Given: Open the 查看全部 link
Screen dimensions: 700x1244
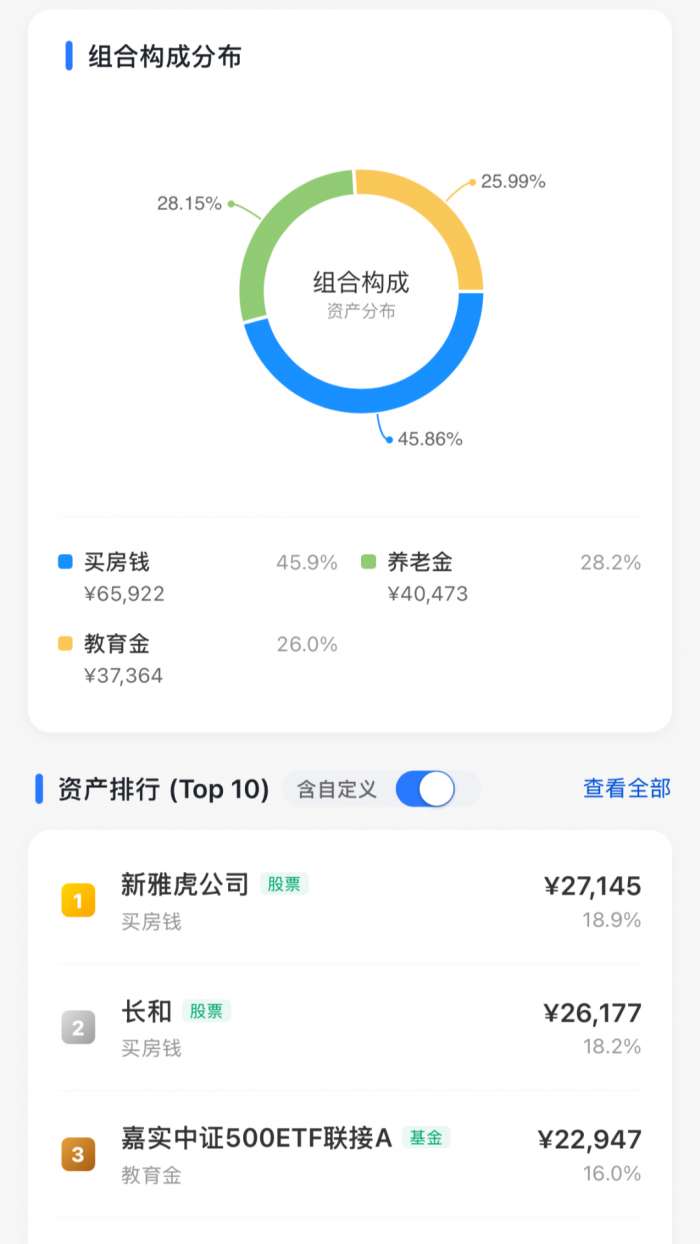Looking at the screenshot, I should coord(626,788).
